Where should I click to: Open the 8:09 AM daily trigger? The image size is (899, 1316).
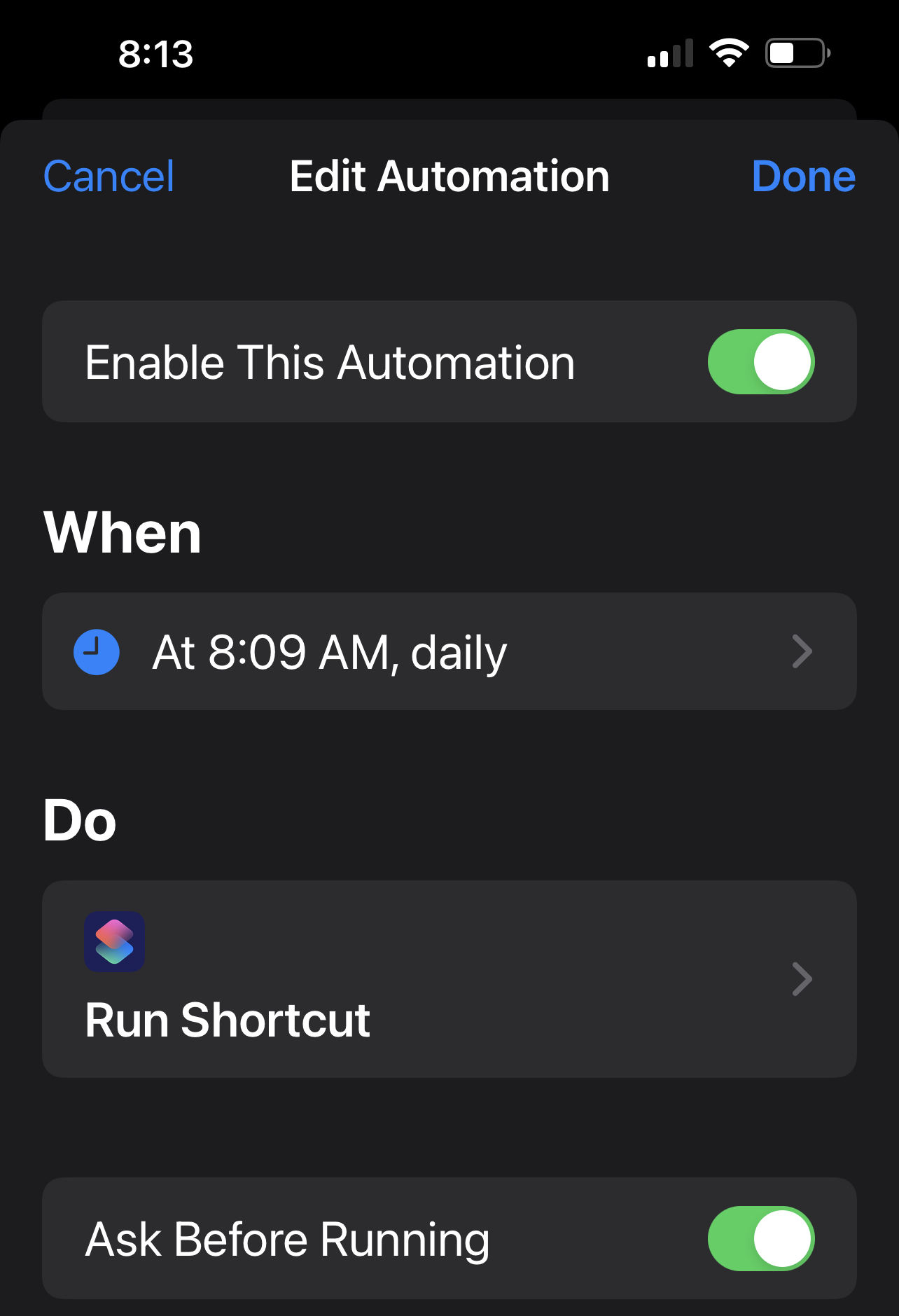point(449,652)
